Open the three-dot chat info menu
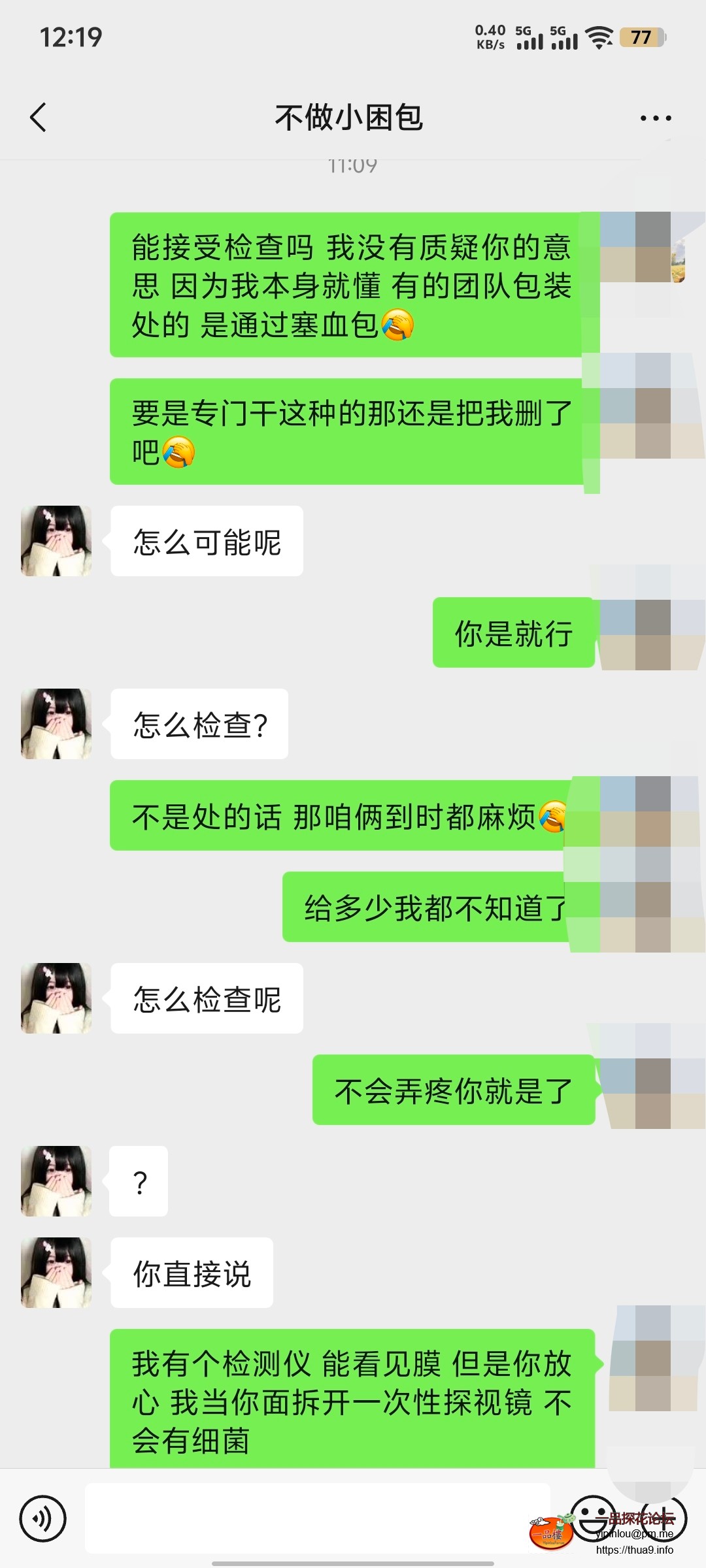 (x=656, y=118)
